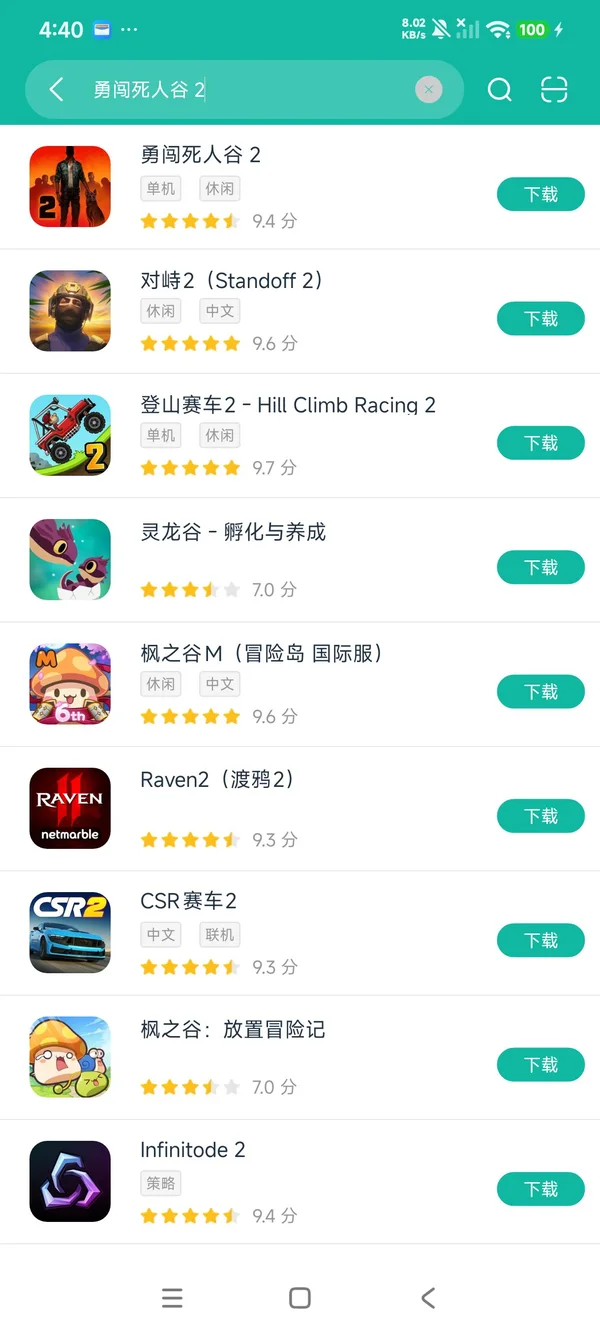This screenshot has width=600, height=1333.
Task: Download 枫之谷：放置冒险记
Action: tap(540, 1065)
